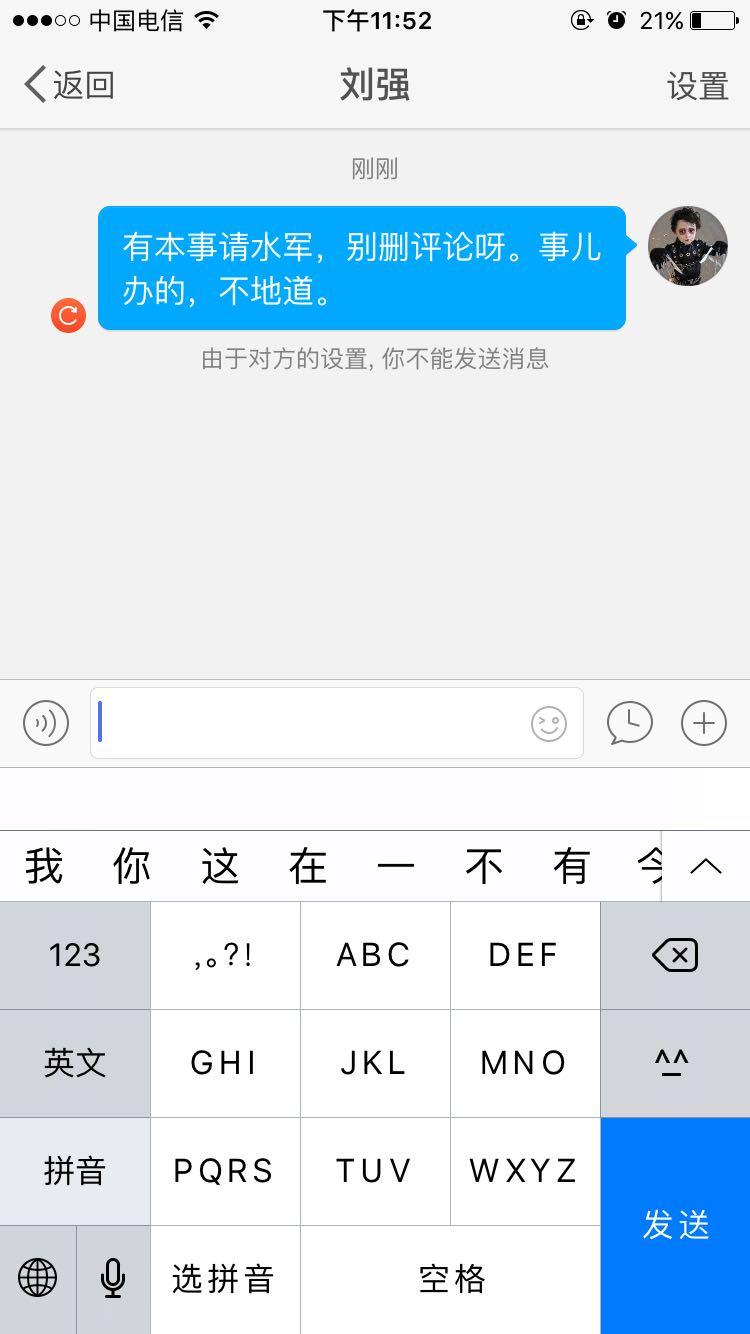This screenshot has height=1334, width=750.
Task: Switch to voice message input
Action: (x=46, y=723)
